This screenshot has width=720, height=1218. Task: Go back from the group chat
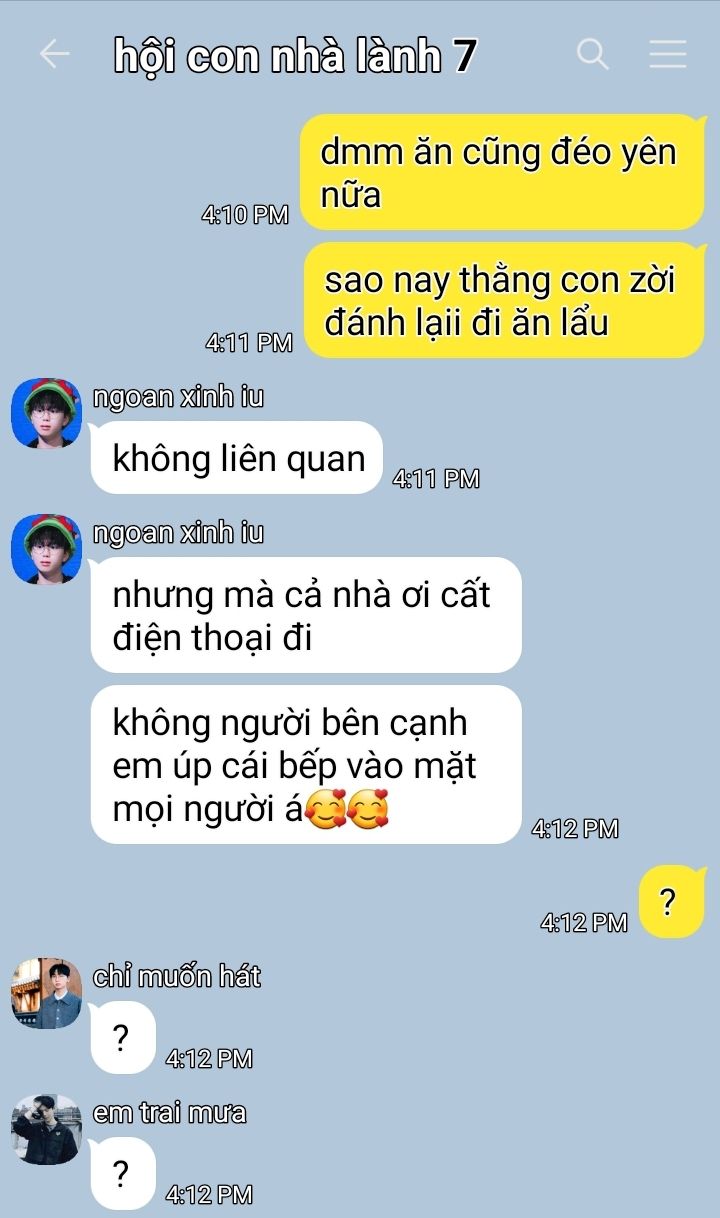[54, 54]
